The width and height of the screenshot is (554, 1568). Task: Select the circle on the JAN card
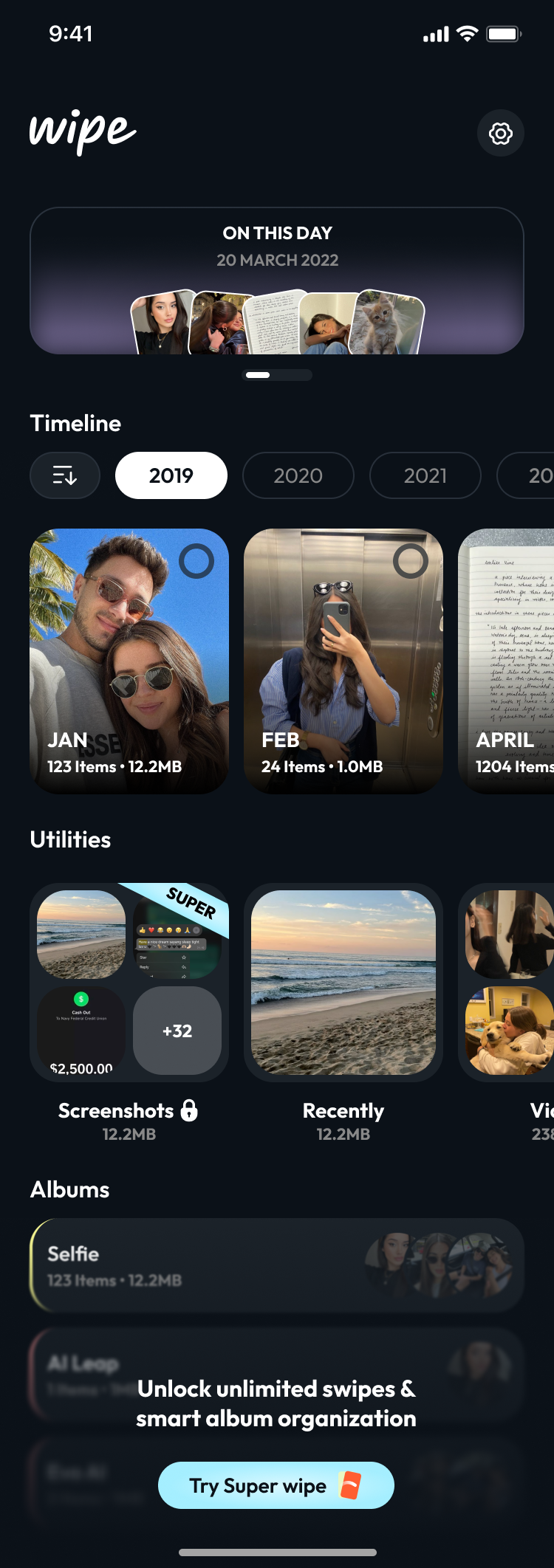pyautogui.click(x=196, y=562)
